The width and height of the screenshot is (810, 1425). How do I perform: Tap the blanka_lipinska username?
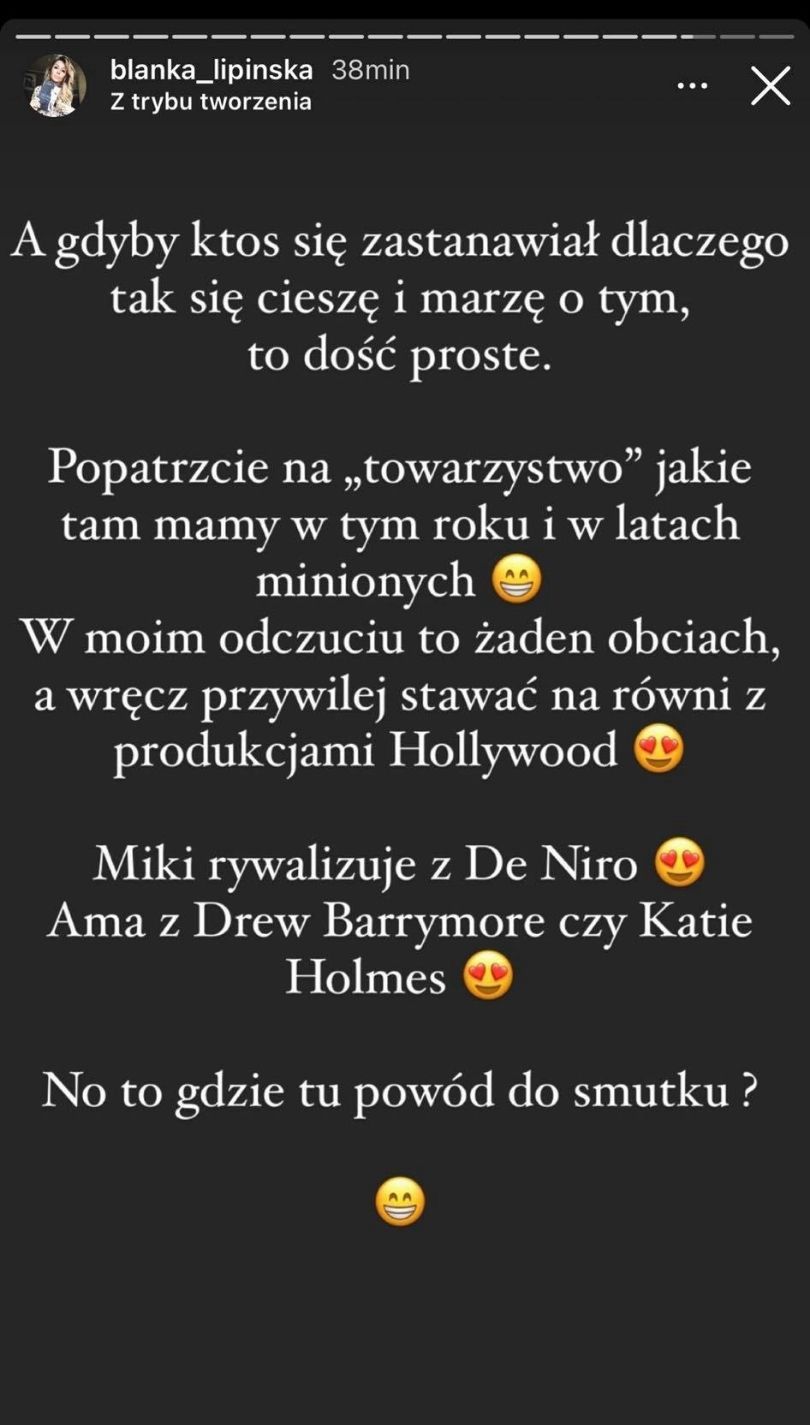tap(212, 71)
